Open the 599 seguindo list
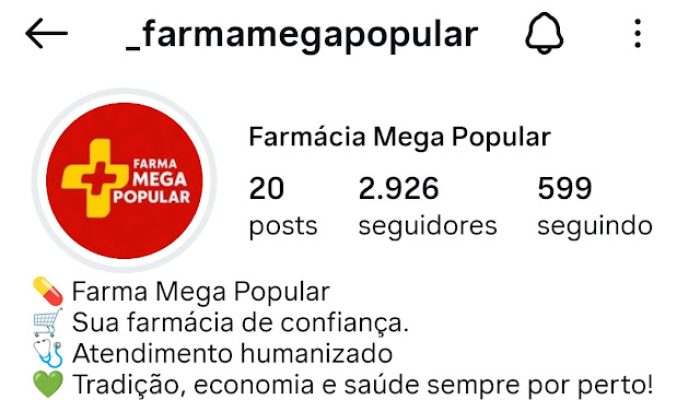The height and width of the screenshot is (400, 700). (x=594, y=206)
